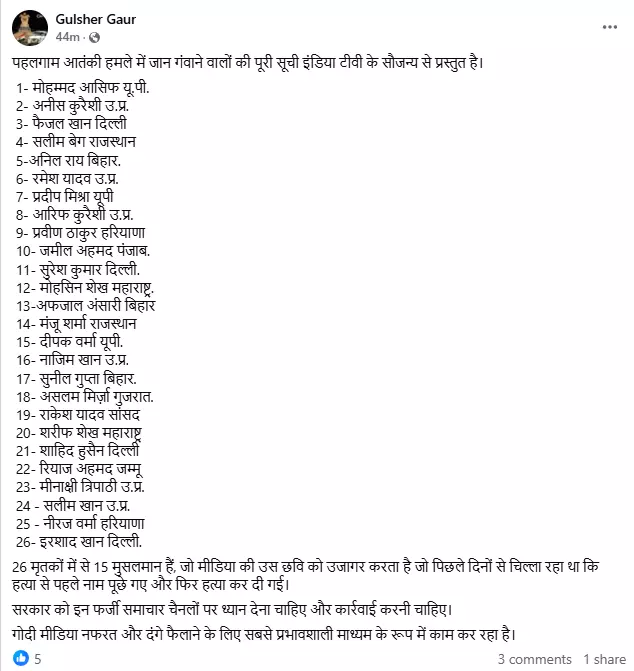The width and height of the screenshot is (634, 671).
Task: View the 1 share details
Action: (x=603, y=659)
